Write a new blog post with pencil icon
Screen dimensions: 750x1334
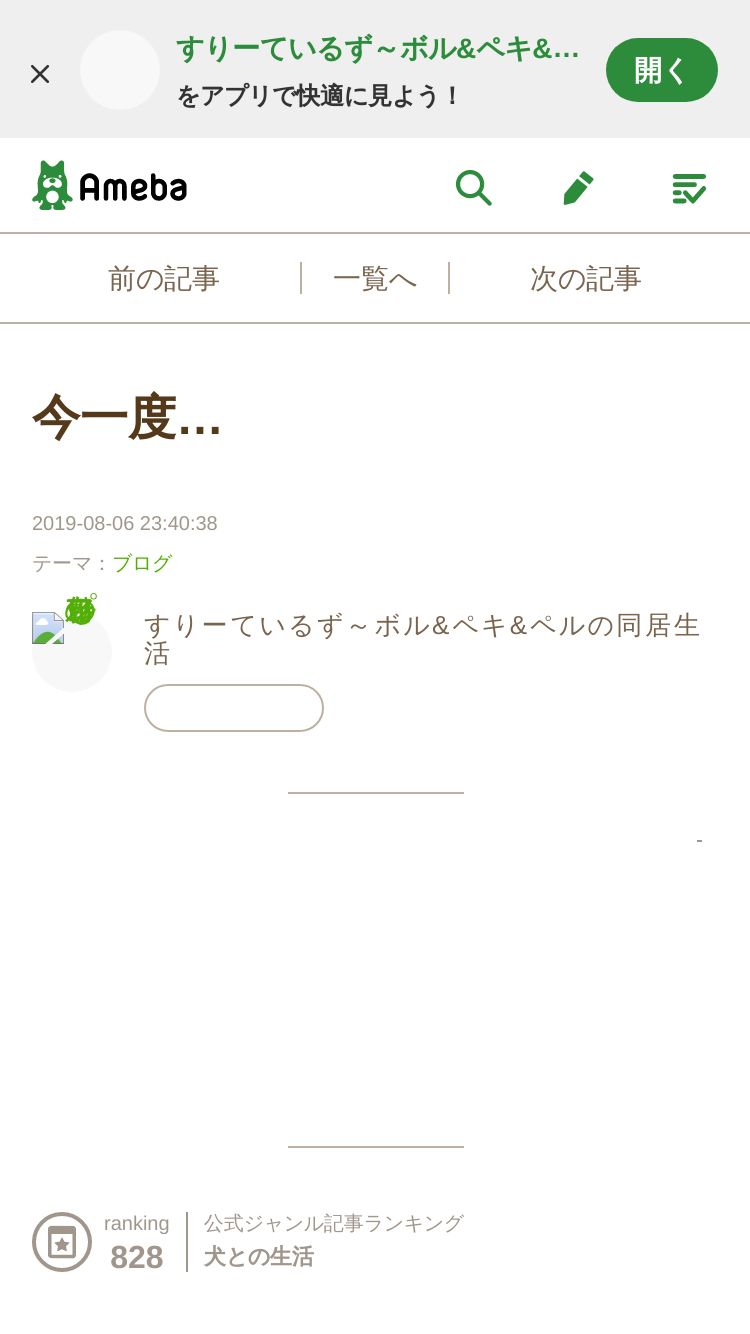[578, 187]
